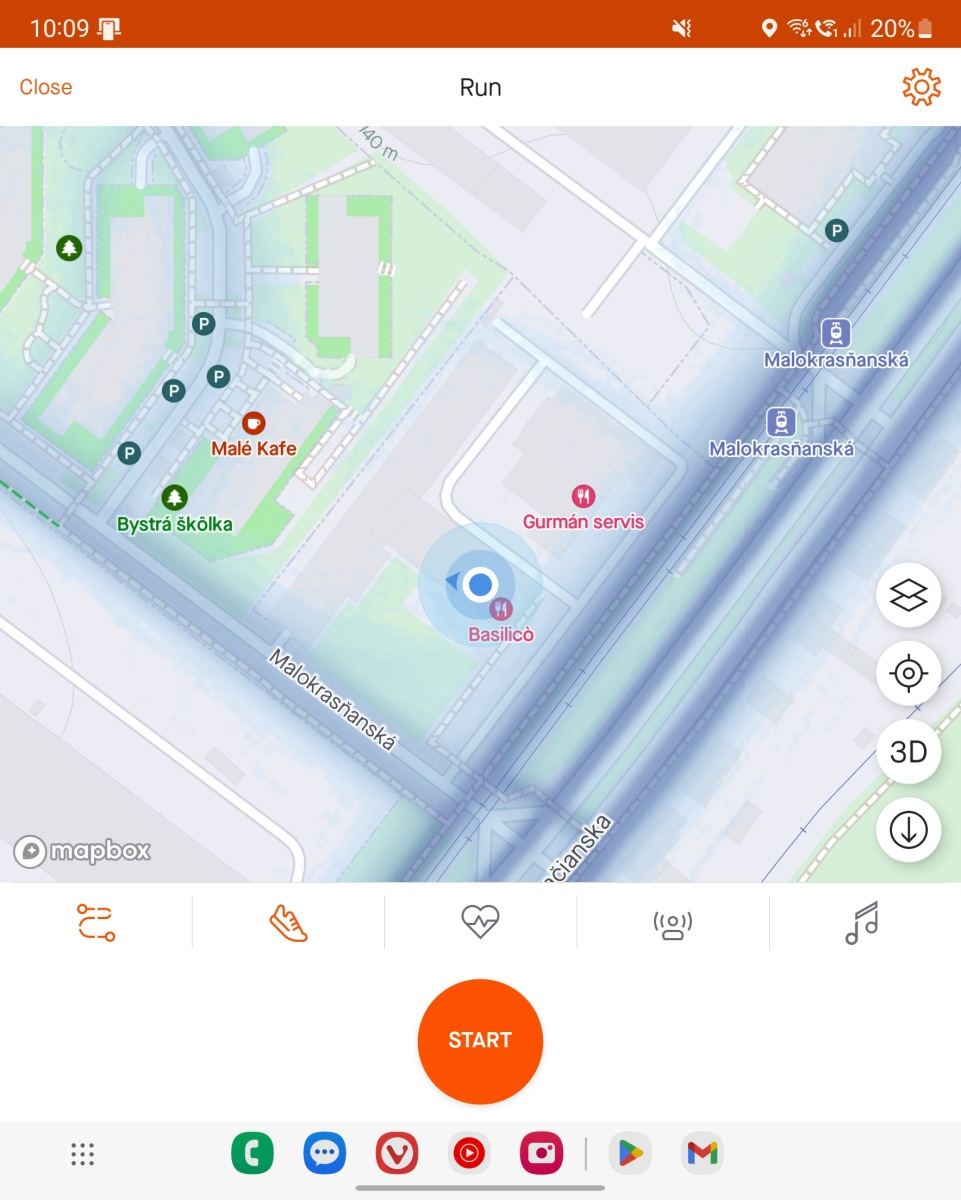Switch map to 3D view
Screen dimensions: 961x1200
pos(908,752)
